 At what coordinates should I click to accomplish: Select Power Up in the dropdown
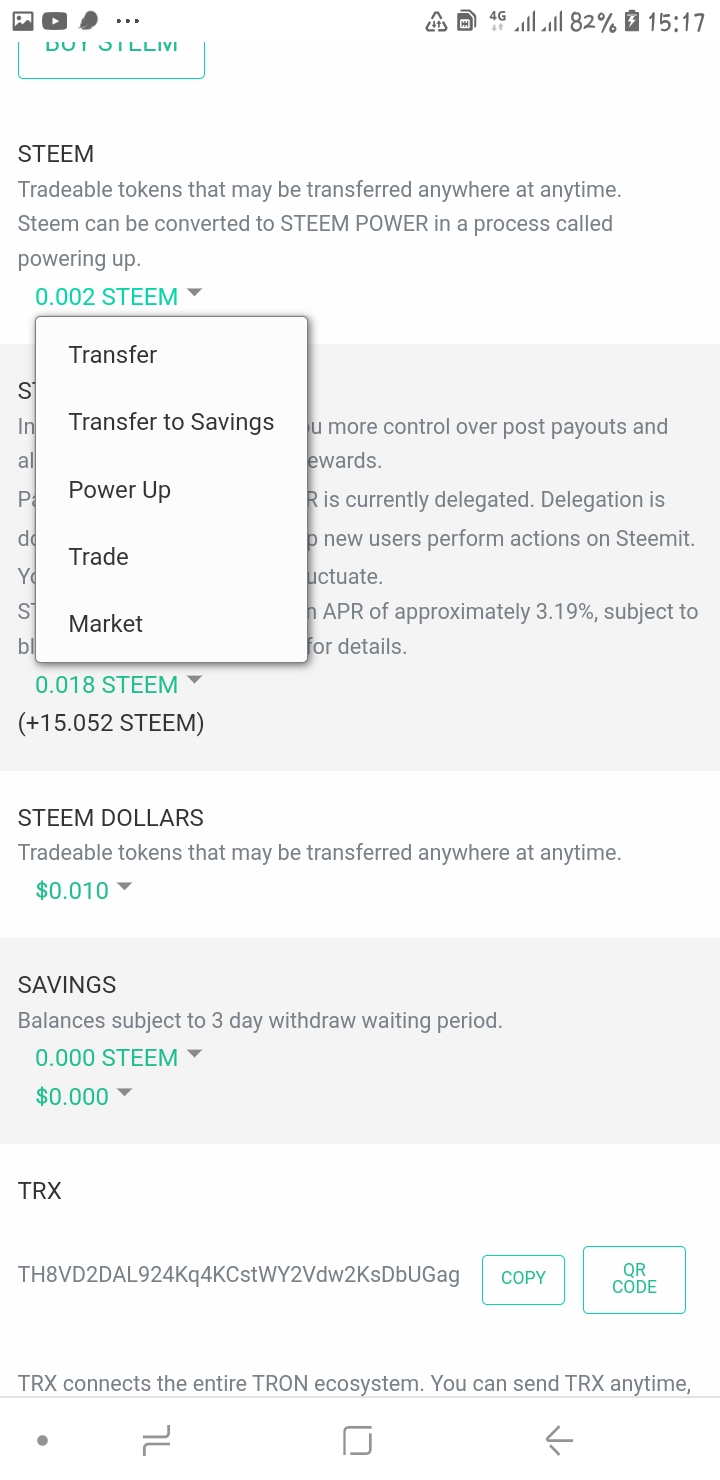(x=120, y=490)
